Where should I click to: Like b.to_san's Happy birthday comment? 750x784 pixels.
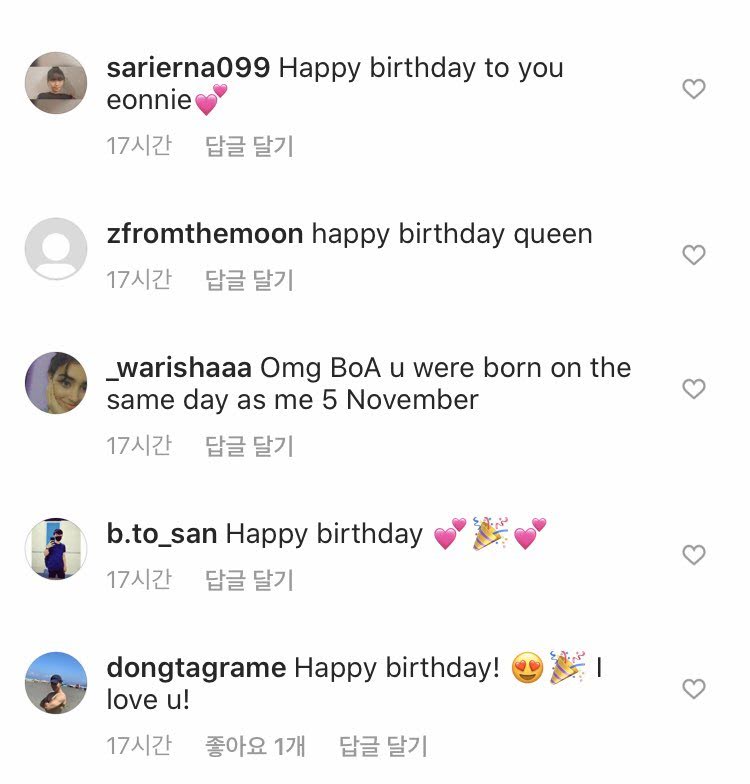[x=694, y=555]
